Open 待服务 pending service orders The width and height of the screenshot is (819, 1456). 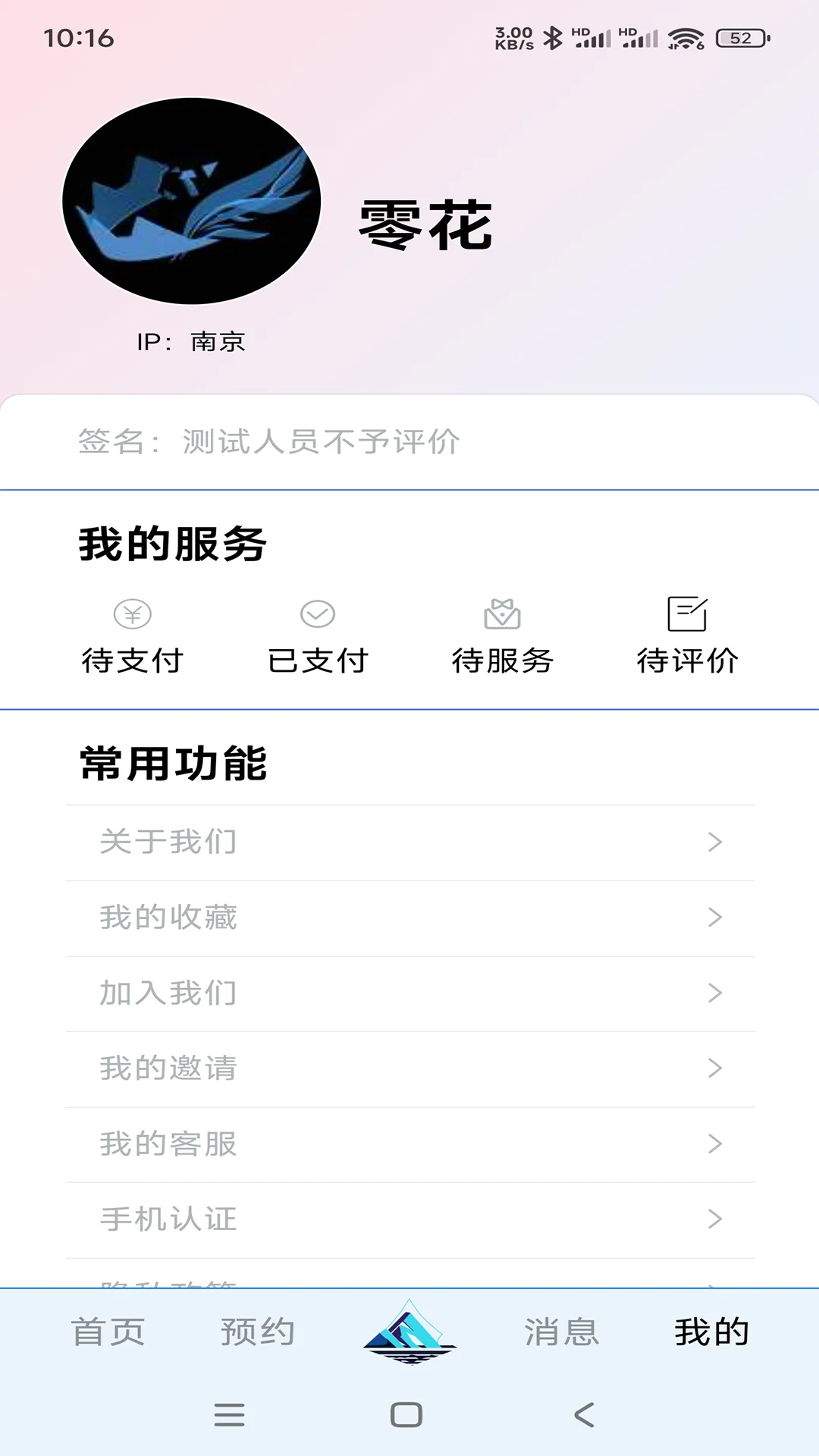pos(502,637)
